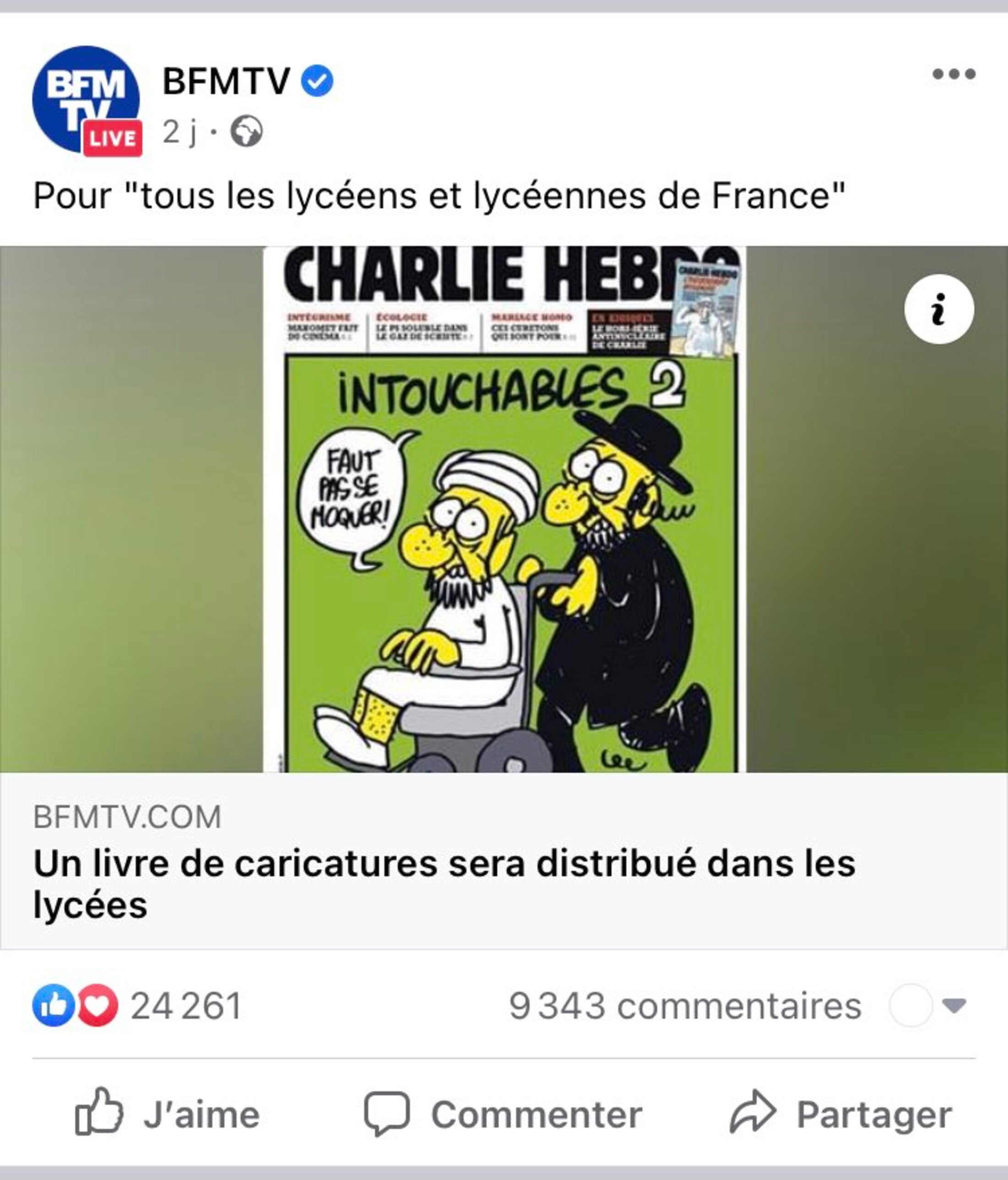The image size is (1008, 1180).
Task: Expand the dropdown arrow beside comments count
Action: click(954, 1006)
